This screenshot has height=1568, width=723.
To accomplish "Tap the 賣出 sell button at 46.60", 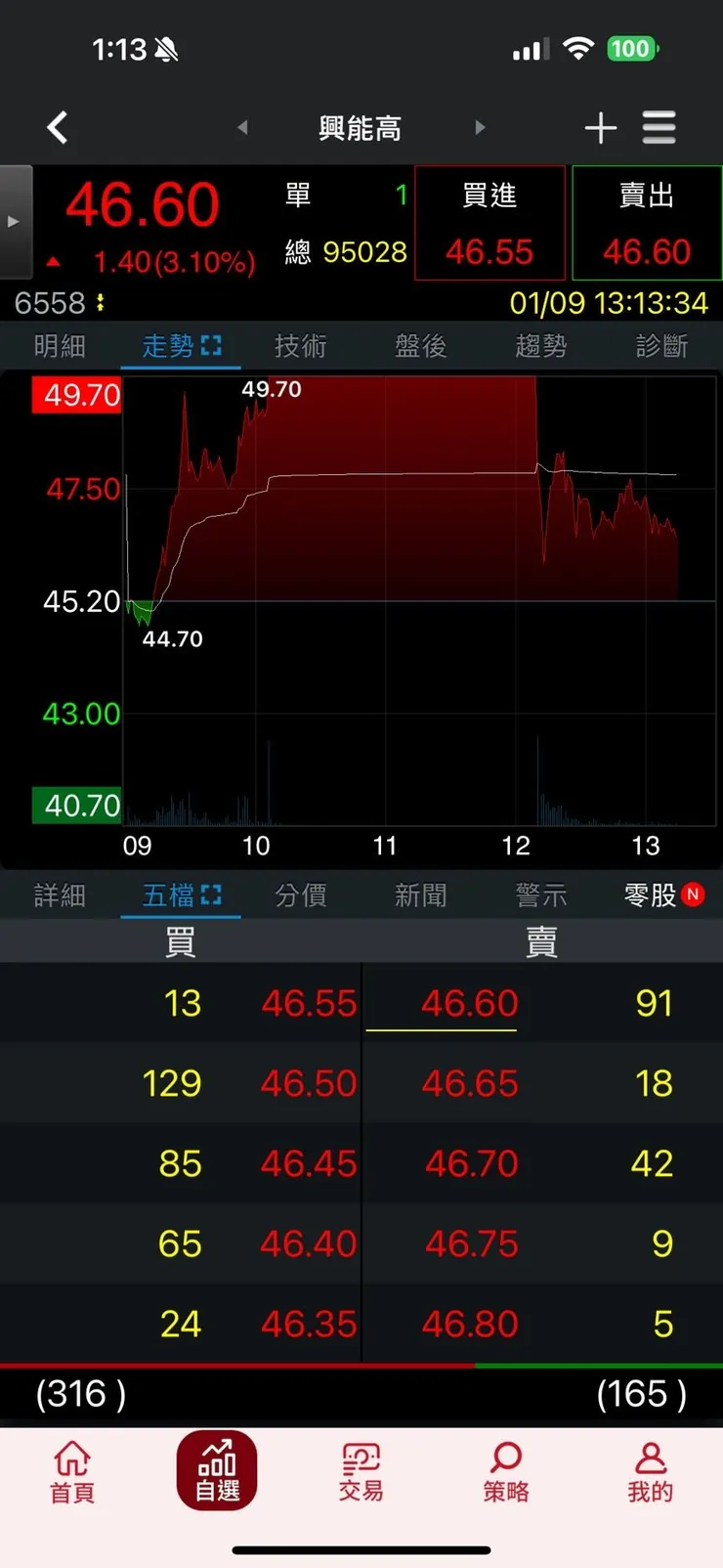I will pos(647,224).
